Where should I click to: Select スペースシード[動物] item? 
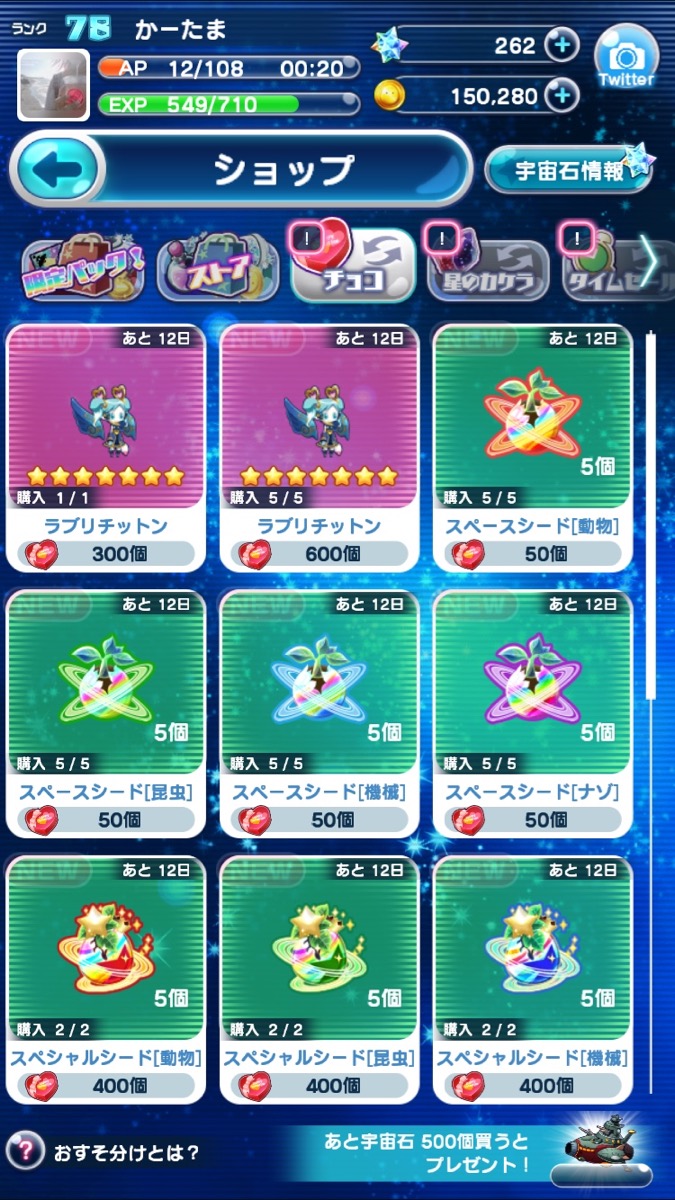click(x=533, y=446)
